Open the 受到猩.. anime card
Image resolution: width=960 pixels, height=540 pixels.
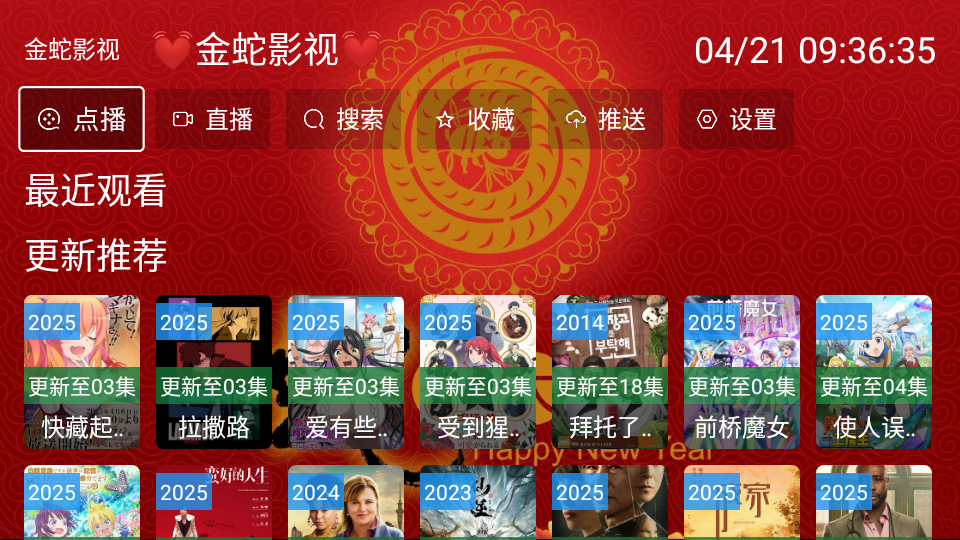(478, 372)
